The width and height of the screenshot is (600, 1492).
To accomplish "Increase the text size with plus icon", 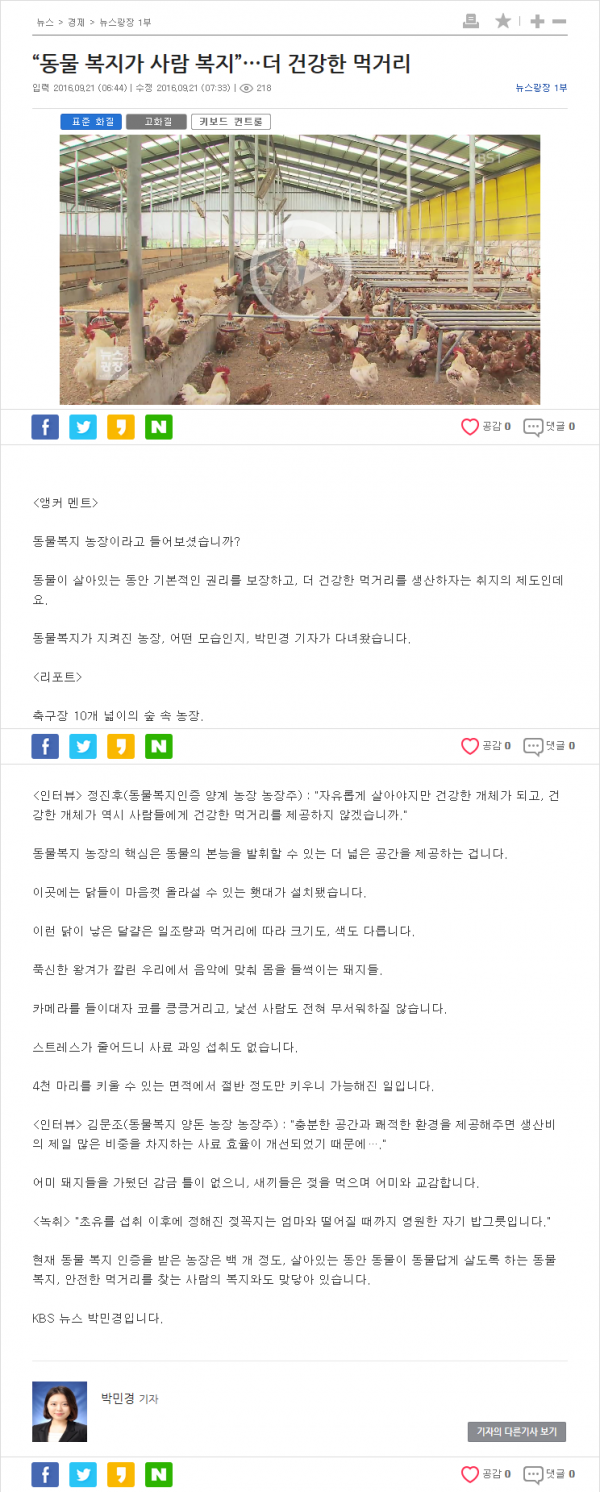I will [x=537, y=21].
